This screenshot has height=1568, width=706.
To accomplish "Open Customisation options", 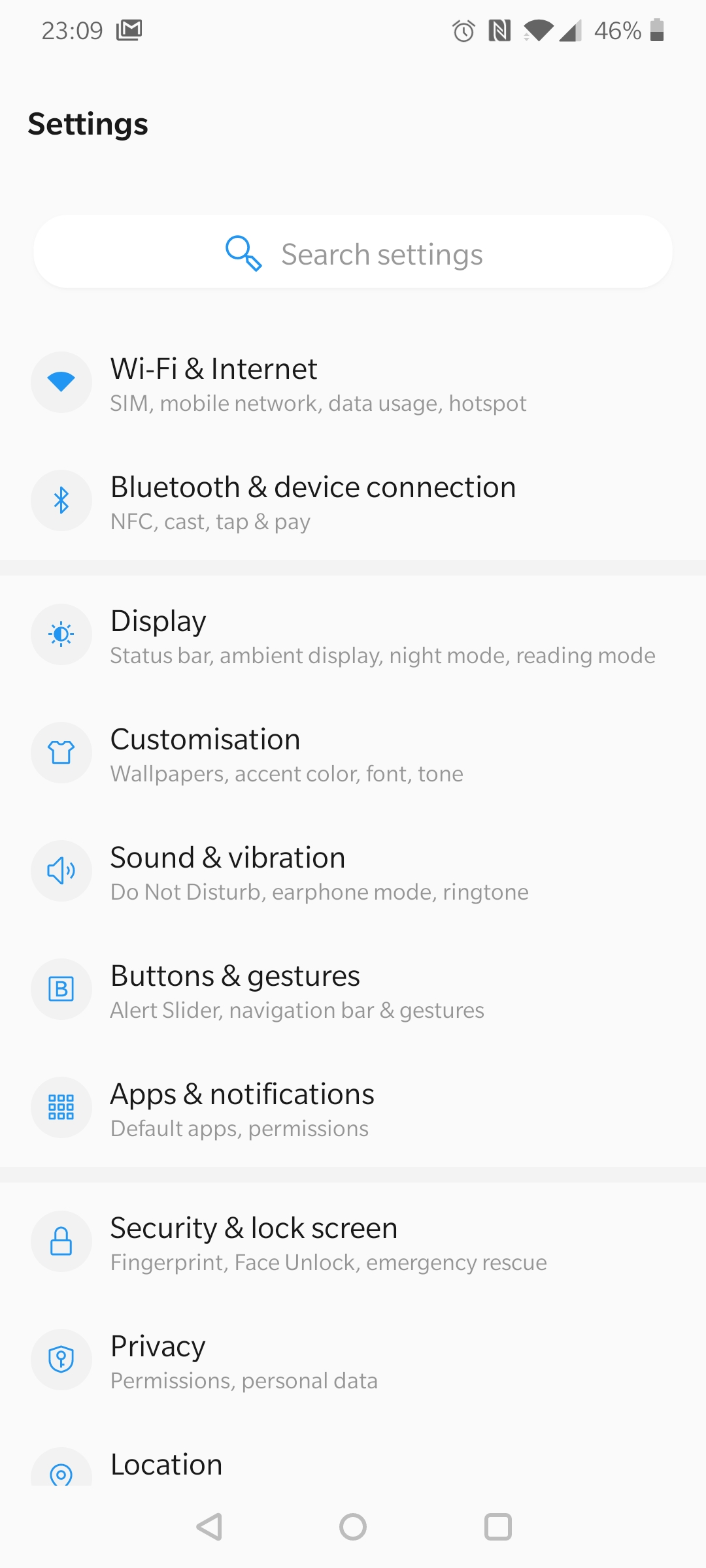I will pos(353,753).
